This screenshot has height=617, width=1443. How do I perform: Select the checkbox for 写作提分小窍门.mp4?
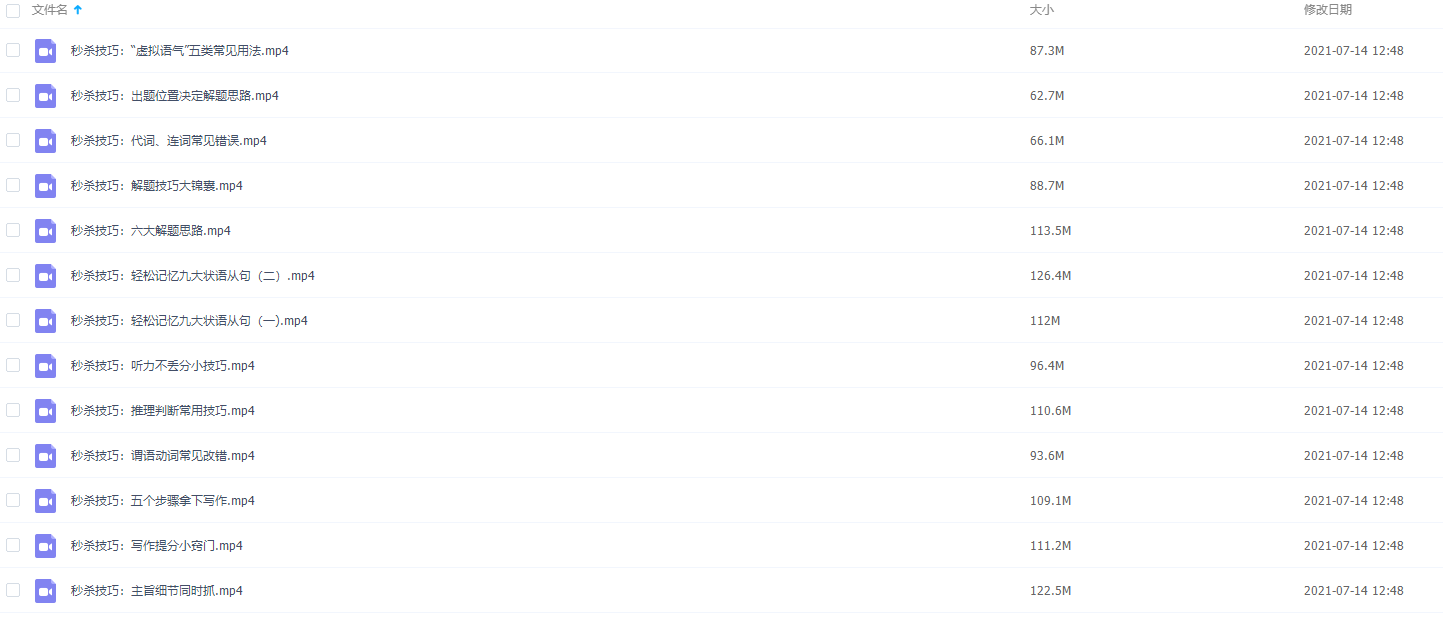pos(13,545)
